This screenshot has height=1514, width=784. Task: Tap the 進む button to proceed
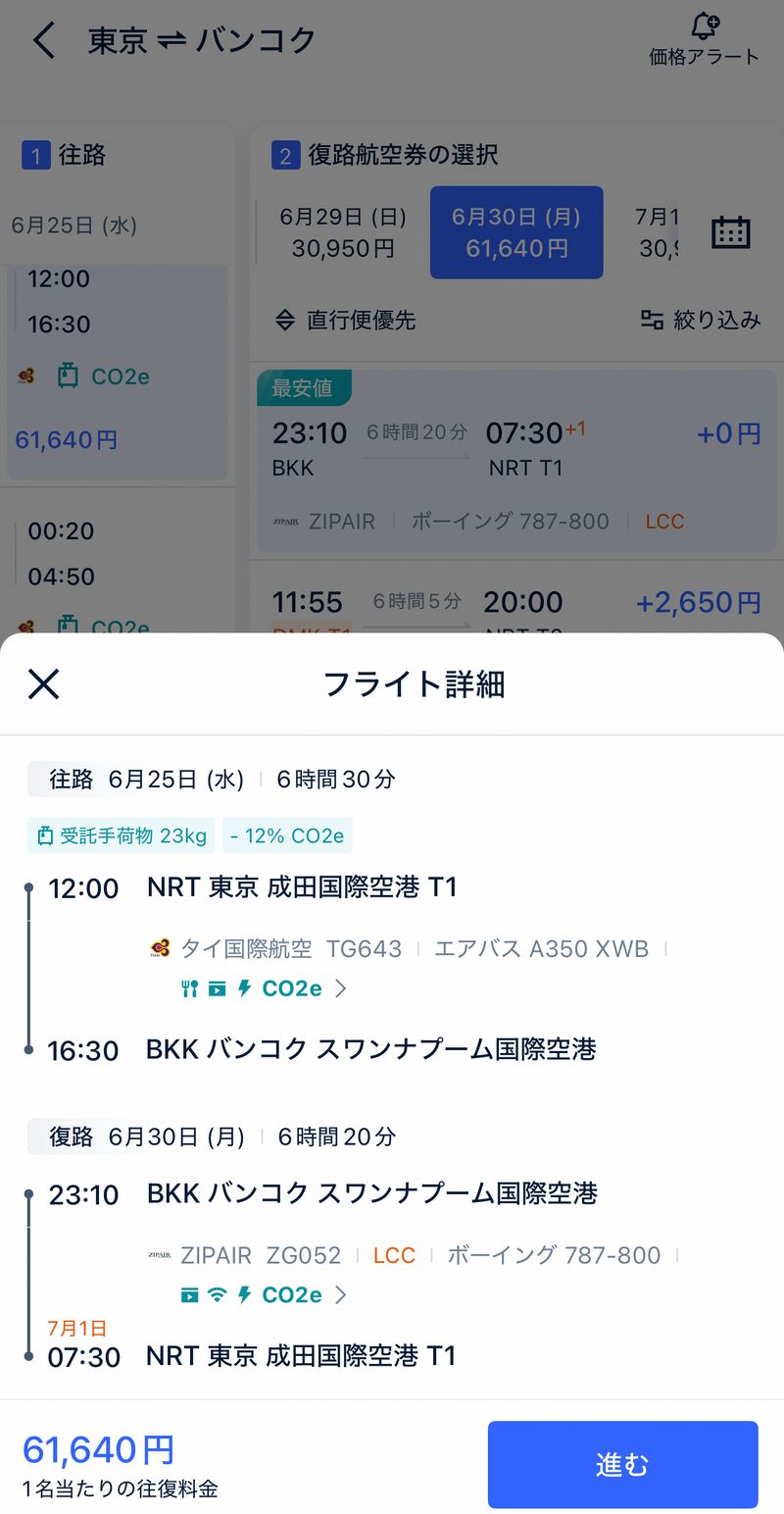tap(622, 1464)
